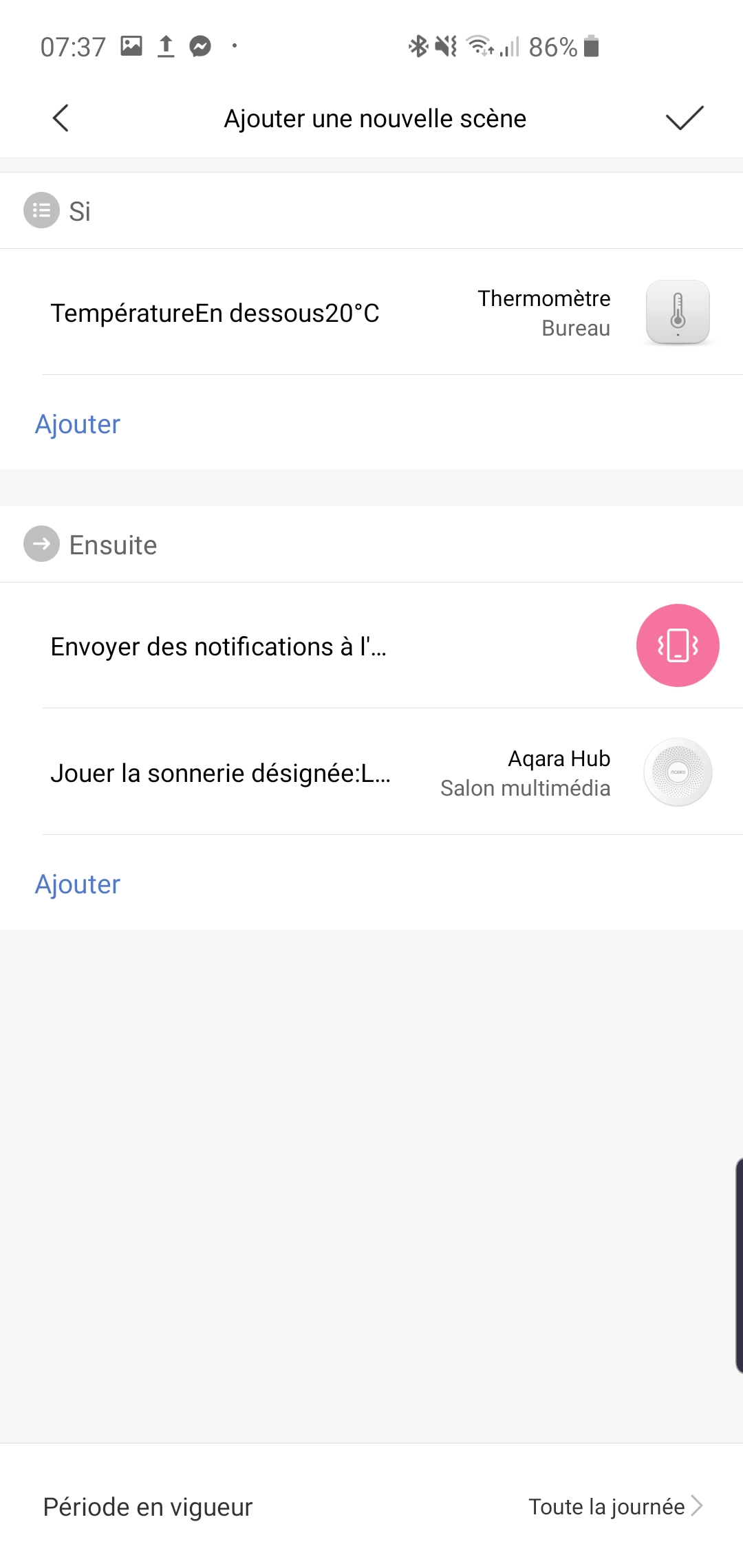The image size is (743, 1568).
Task: Tap Ajouter under the Ensuite section
Action: coord(78,884)
